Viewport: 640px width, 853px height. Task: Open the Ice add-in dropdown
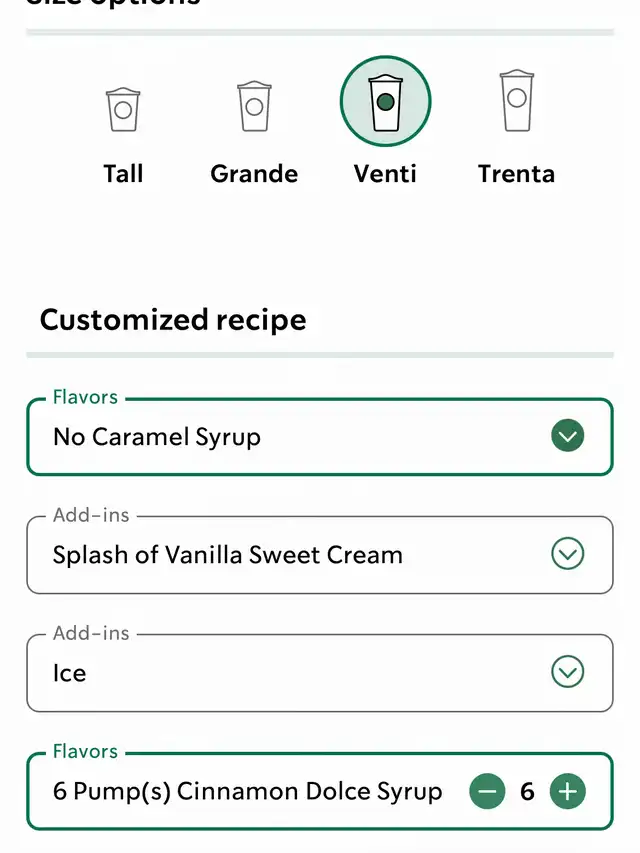coord(567,672)
